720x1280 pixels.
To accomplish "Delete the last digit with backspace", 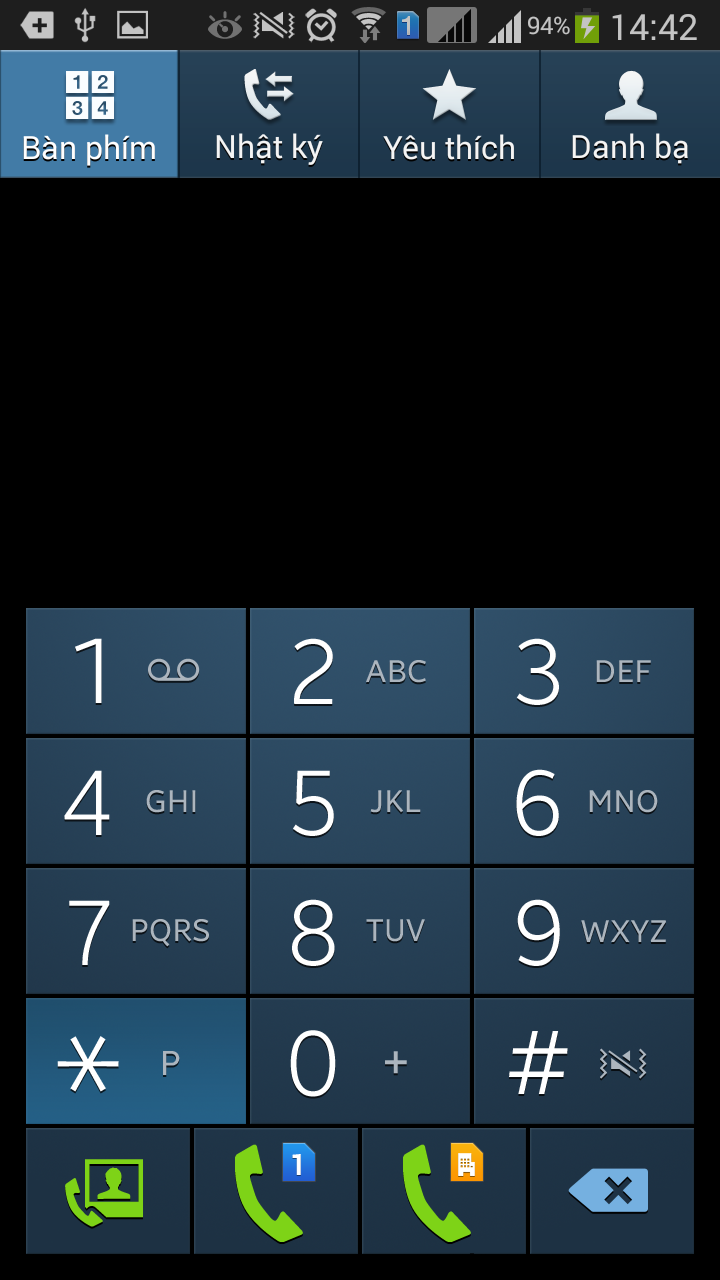I will point(612,1191).
